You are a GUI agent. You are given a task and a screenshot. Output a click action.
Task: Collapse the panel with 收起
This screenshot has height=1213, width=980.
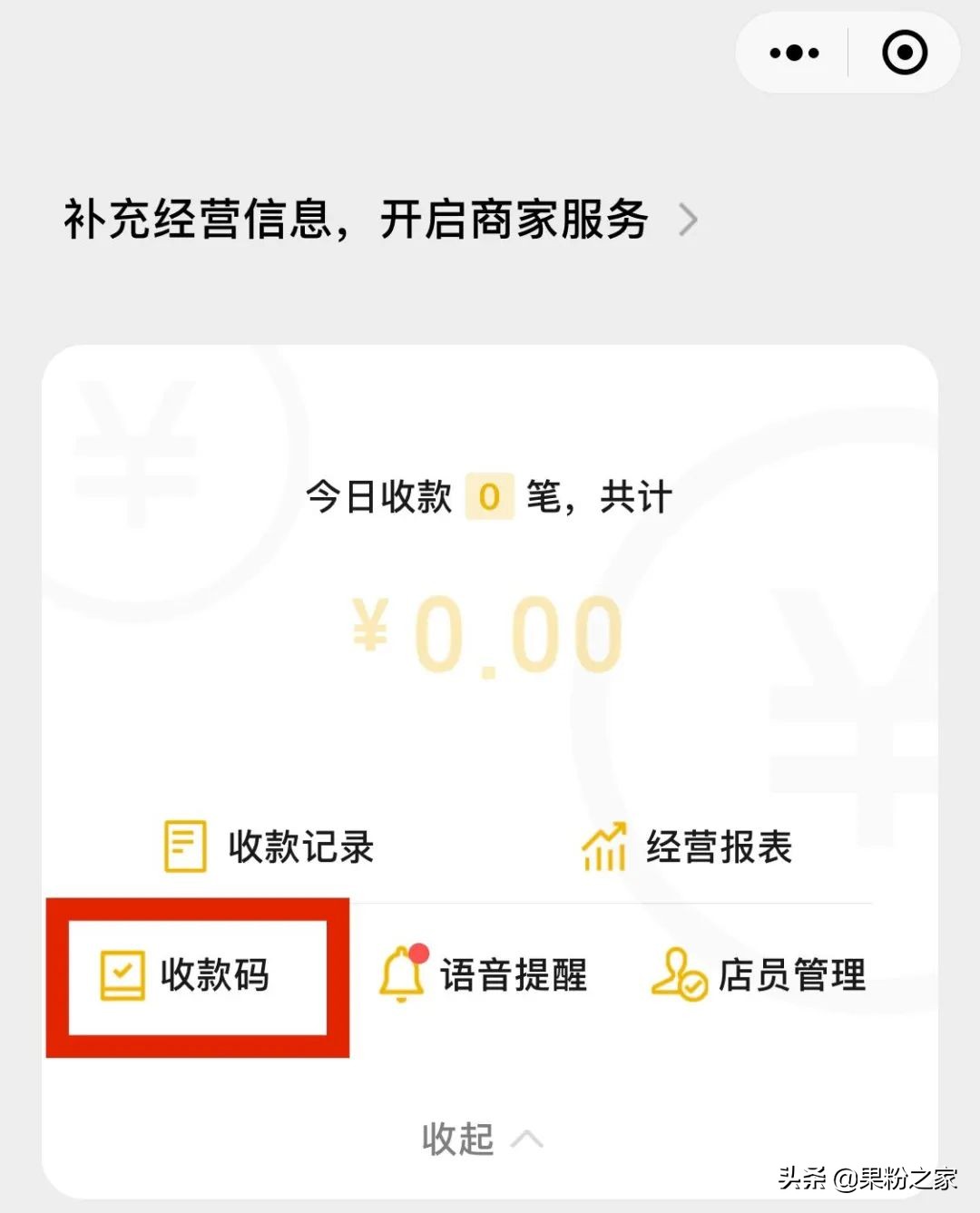tap(481, 1139)
